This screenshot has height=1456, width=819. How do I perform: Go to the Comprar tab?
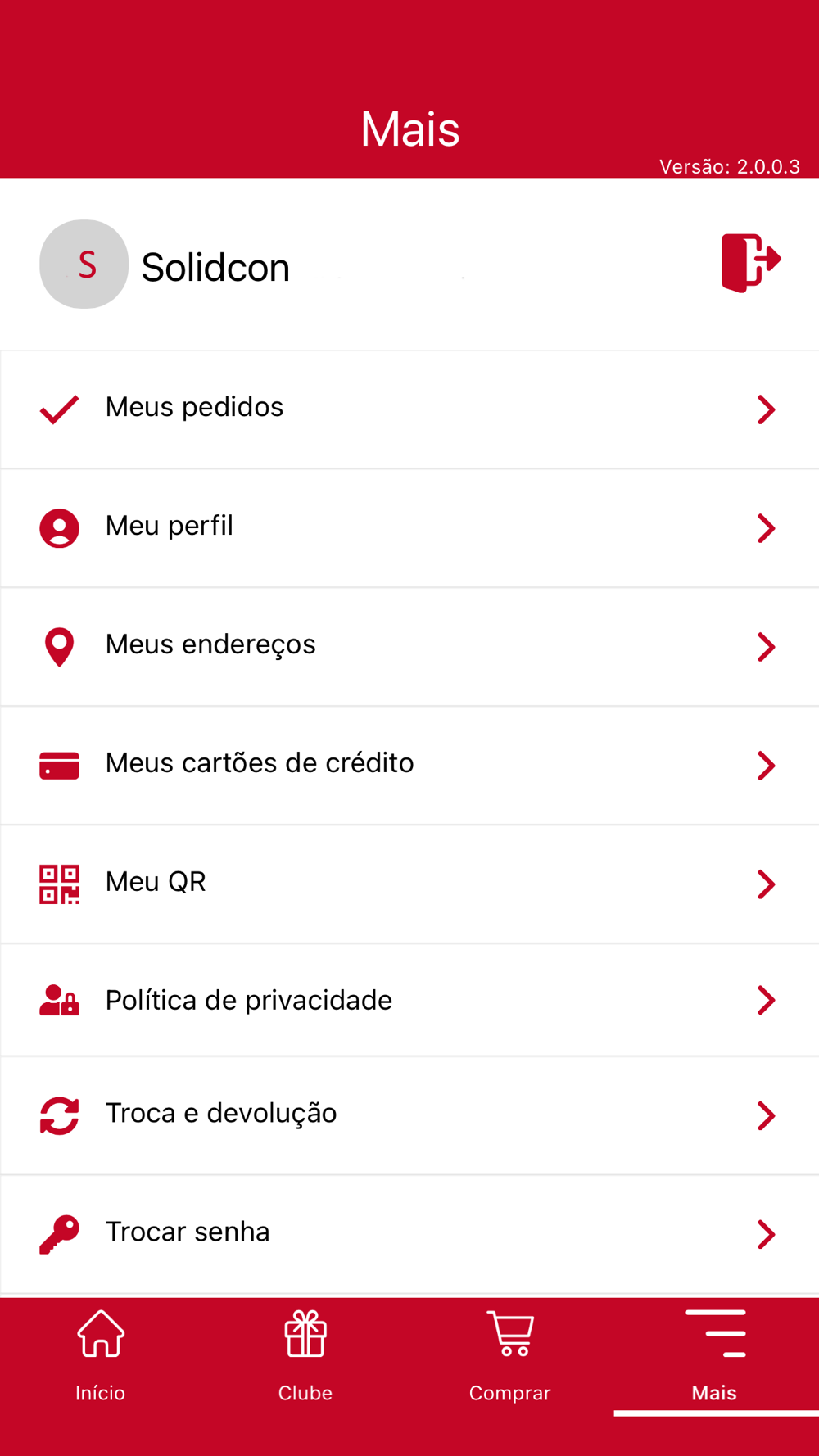tap(510, 1354)
